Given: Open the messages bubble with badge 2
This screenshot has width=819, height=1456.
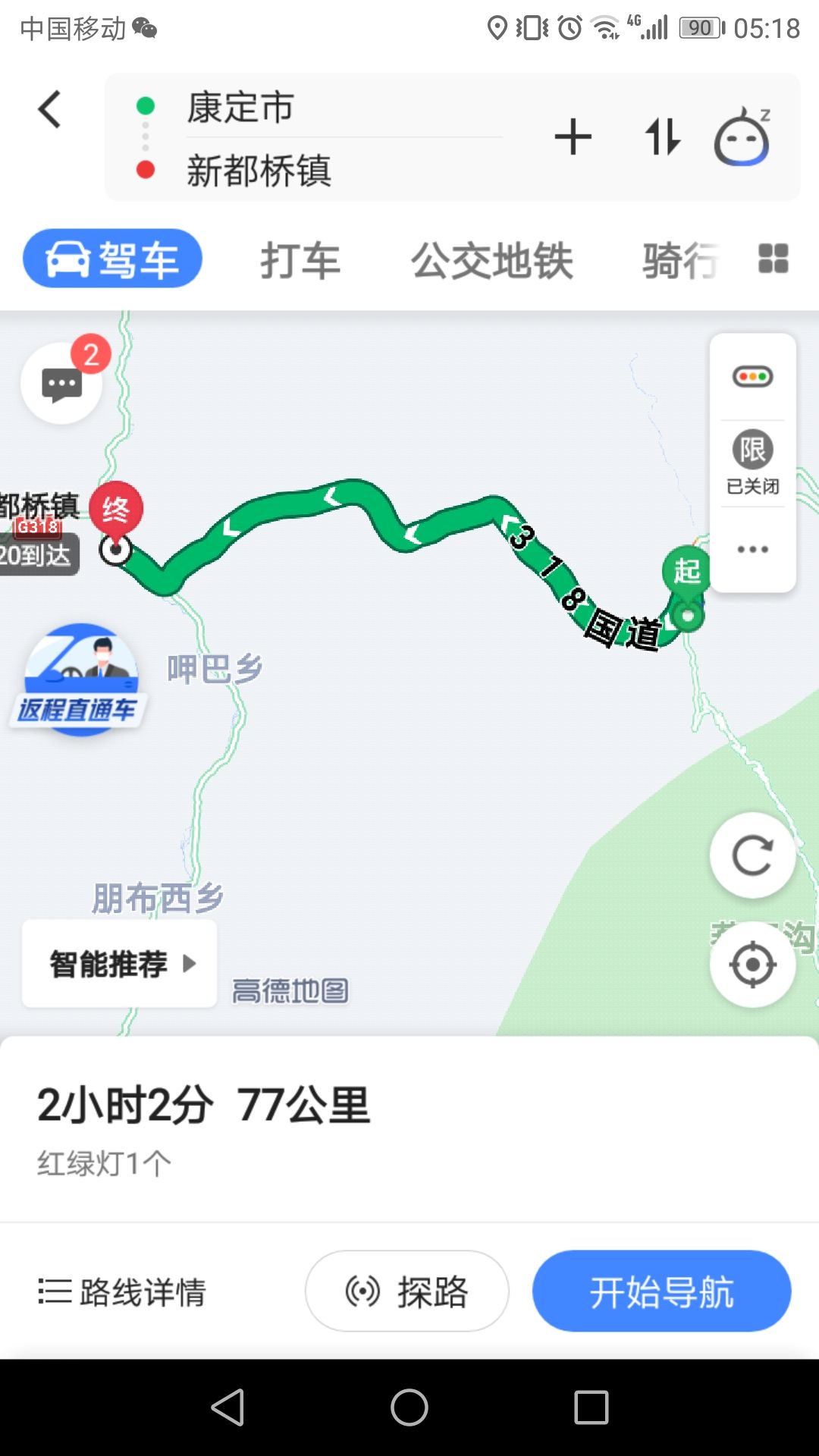Looking at the screenshot, I should pyautogui.click(x=62, y=383).
